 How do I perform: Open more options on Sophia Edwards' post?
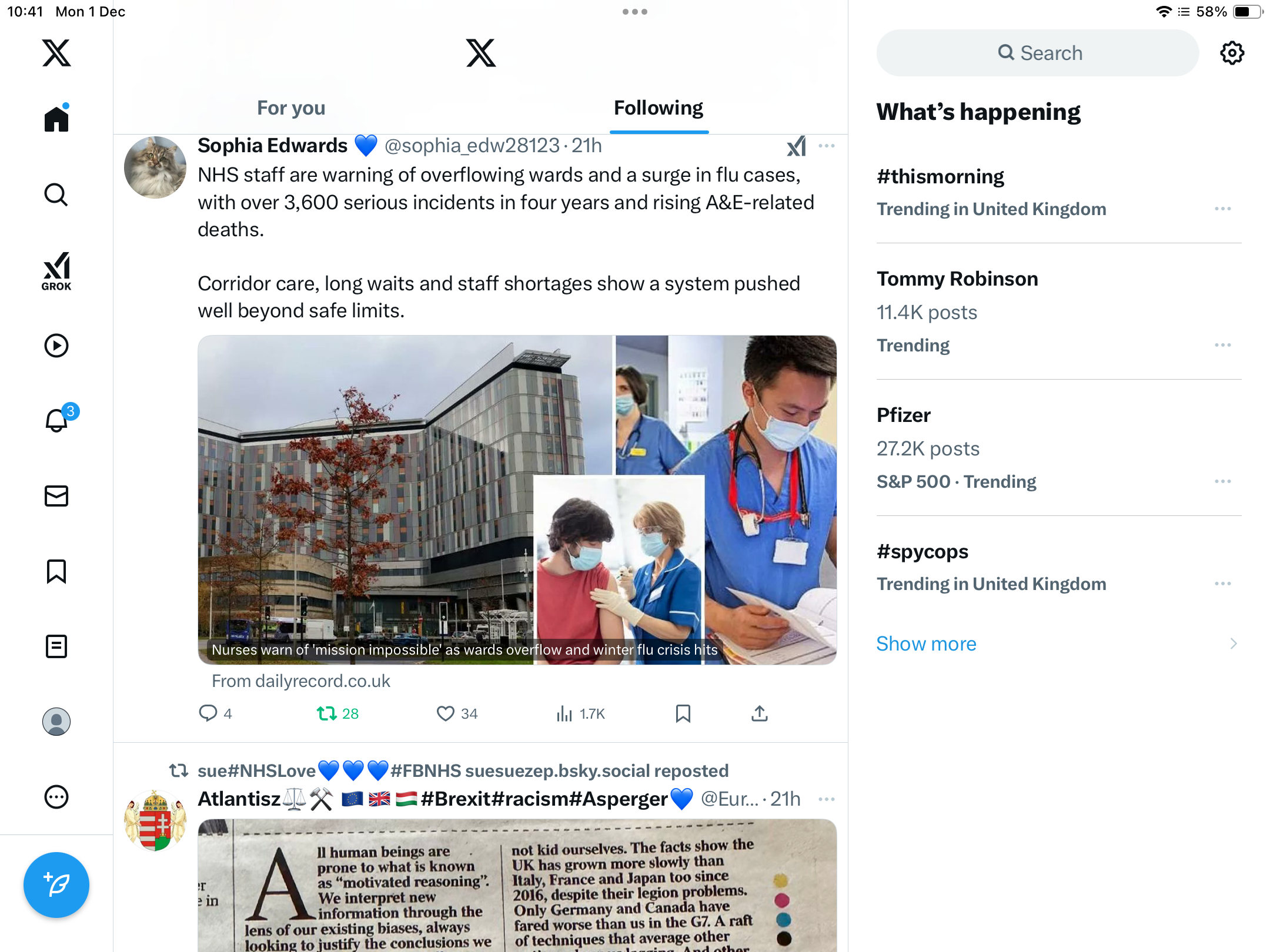[x=826, y=146]
